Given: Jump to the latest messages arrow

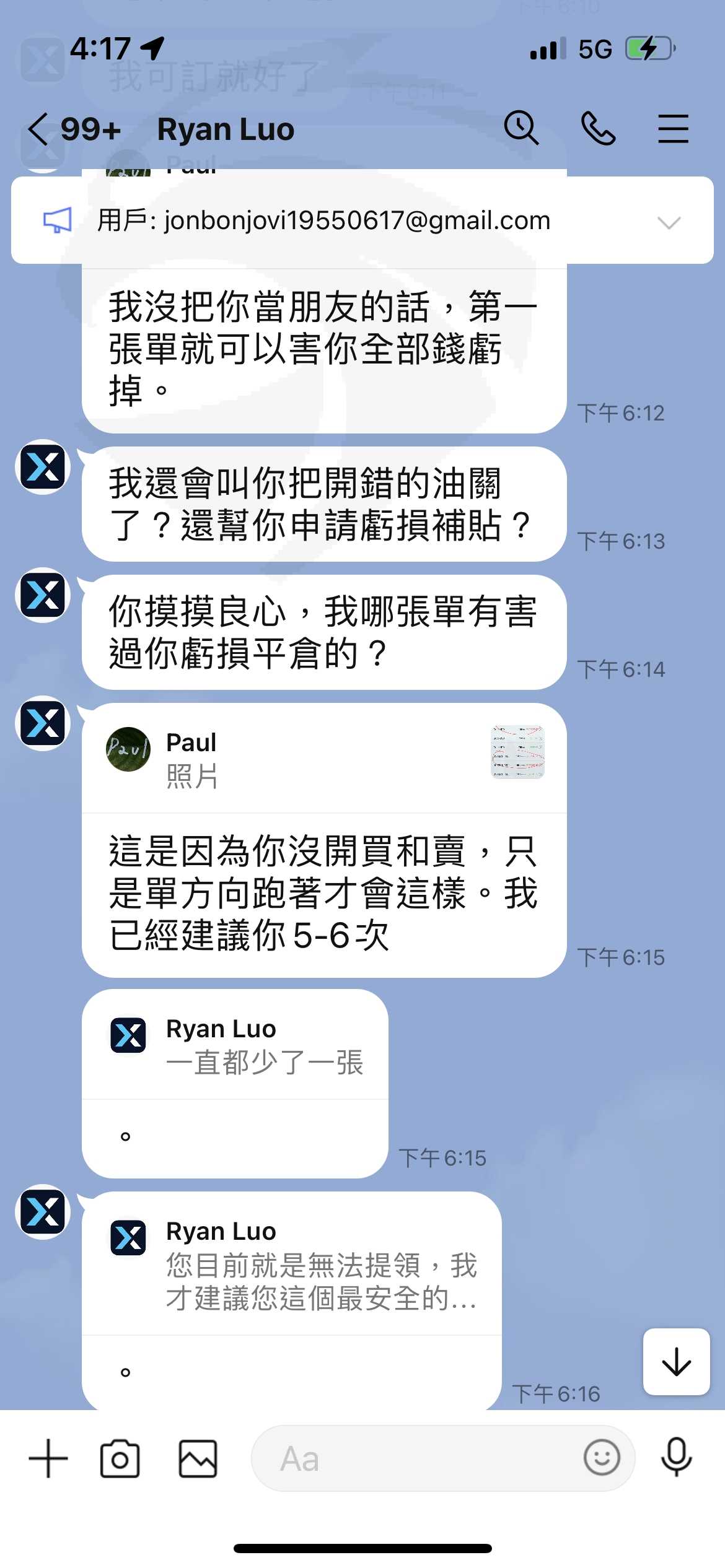Looking at the screenshot, I should [x=676, y=1362].
